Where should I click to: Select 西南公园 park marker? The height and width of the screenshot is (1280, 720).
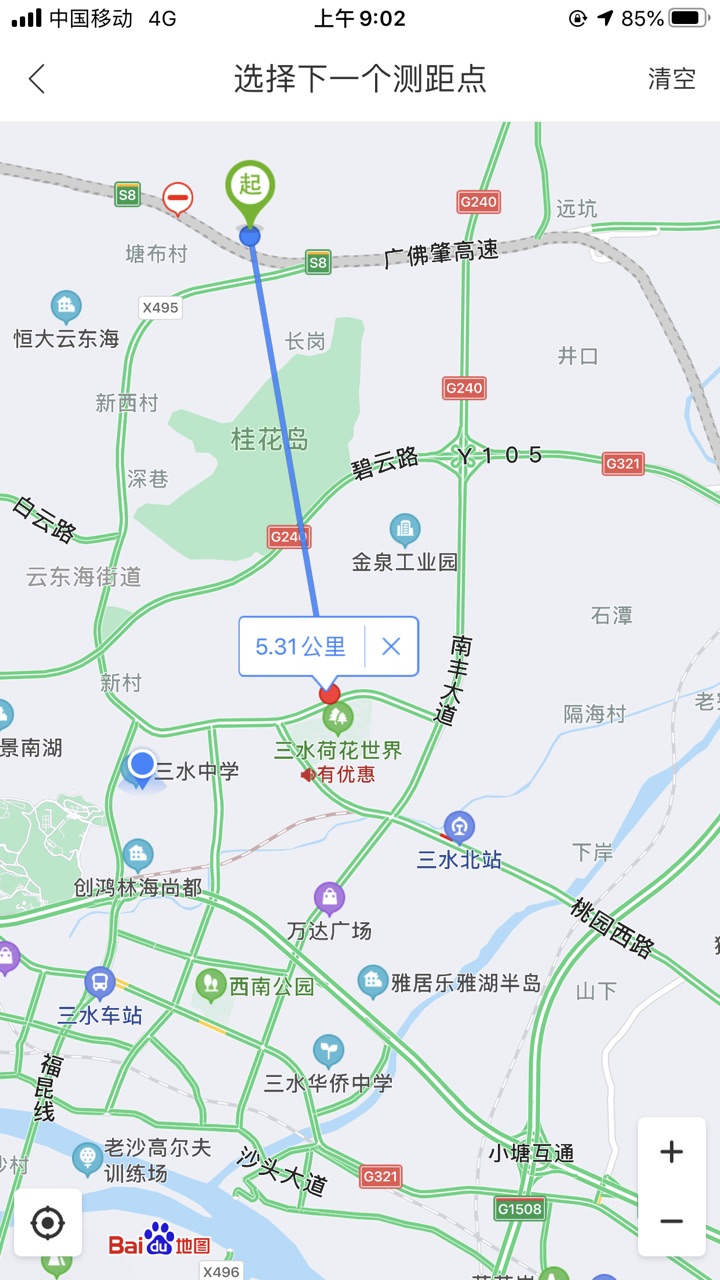211,985
